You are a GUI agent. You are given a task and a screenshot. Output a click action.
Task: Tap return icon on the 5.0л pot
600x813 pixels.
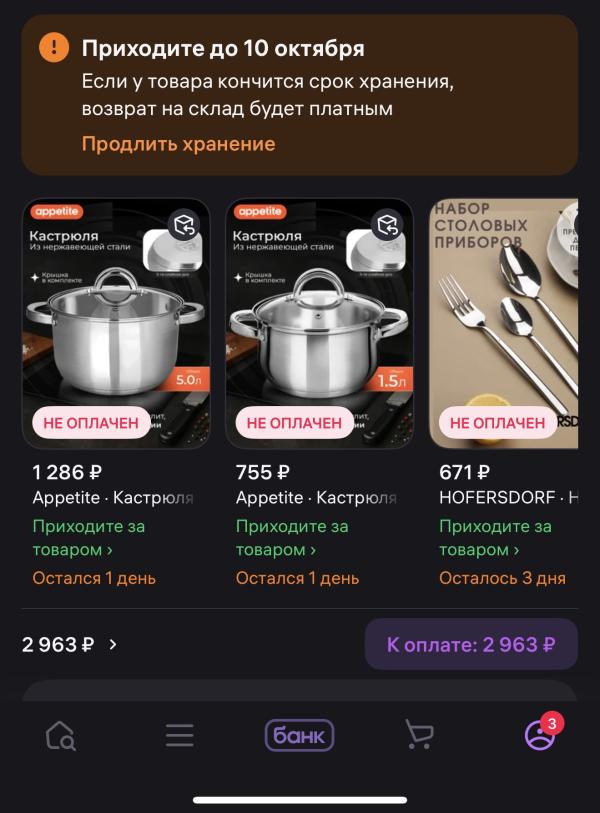click(184, 226)
